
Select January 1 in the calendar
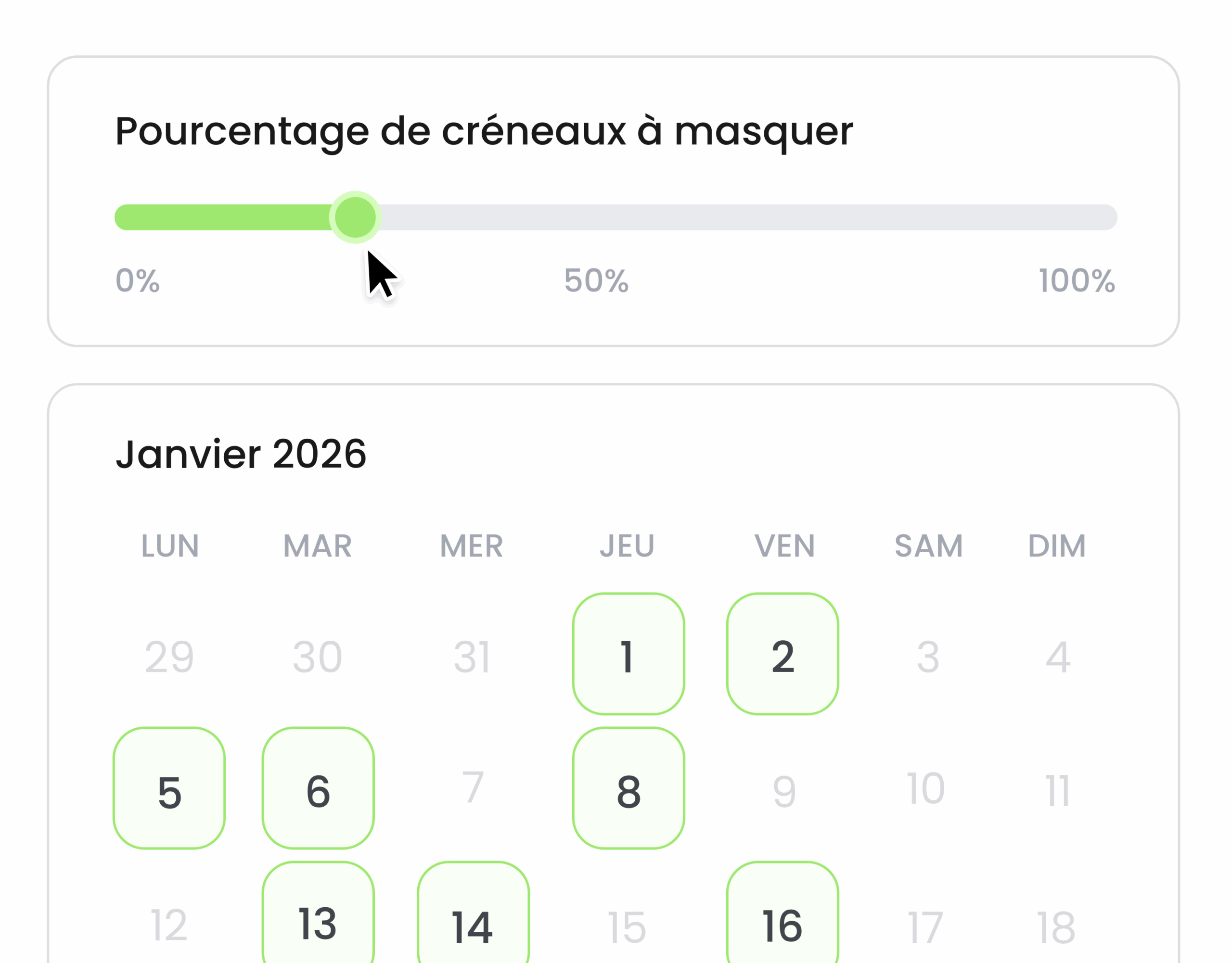click(629, 654)
